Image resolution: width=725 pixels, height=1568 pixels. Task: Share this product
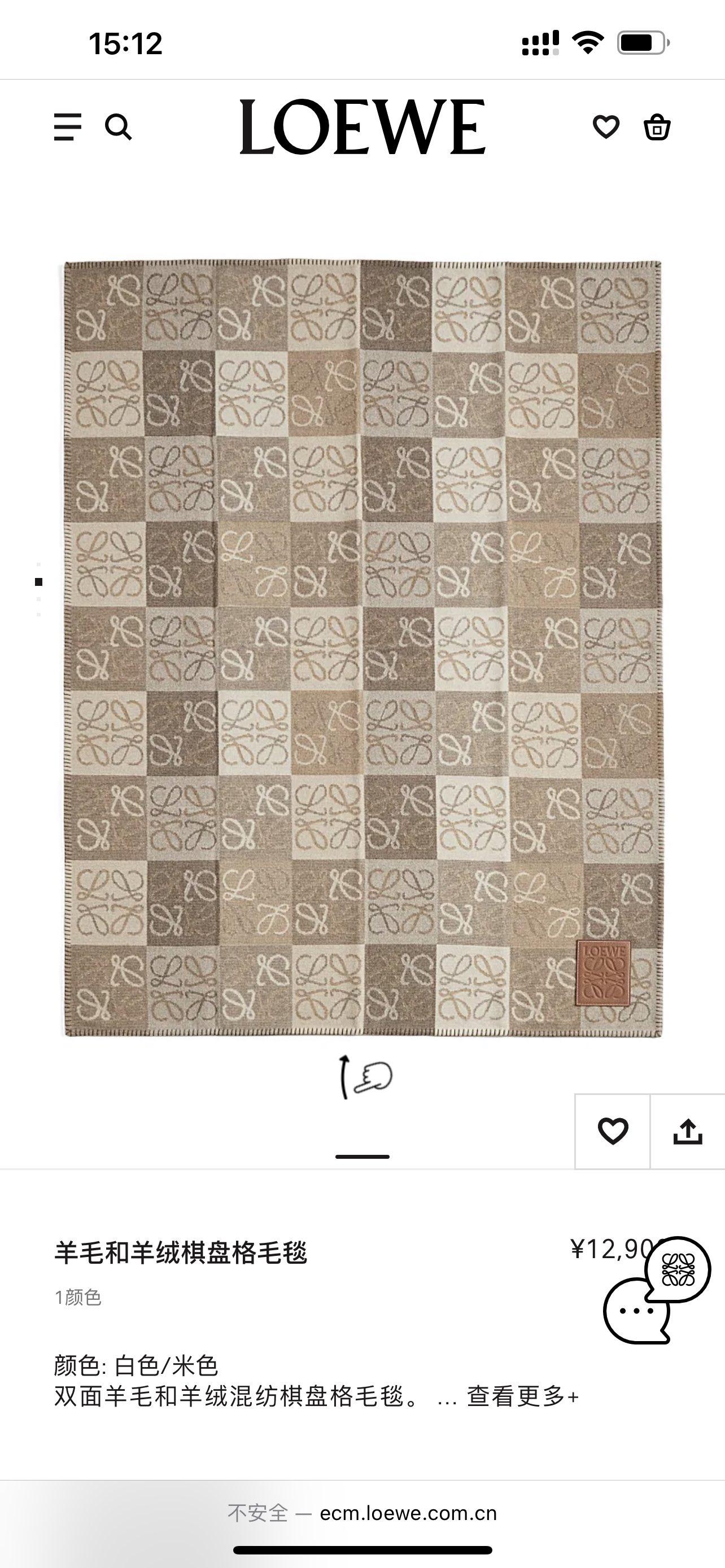coord(688,1132)
